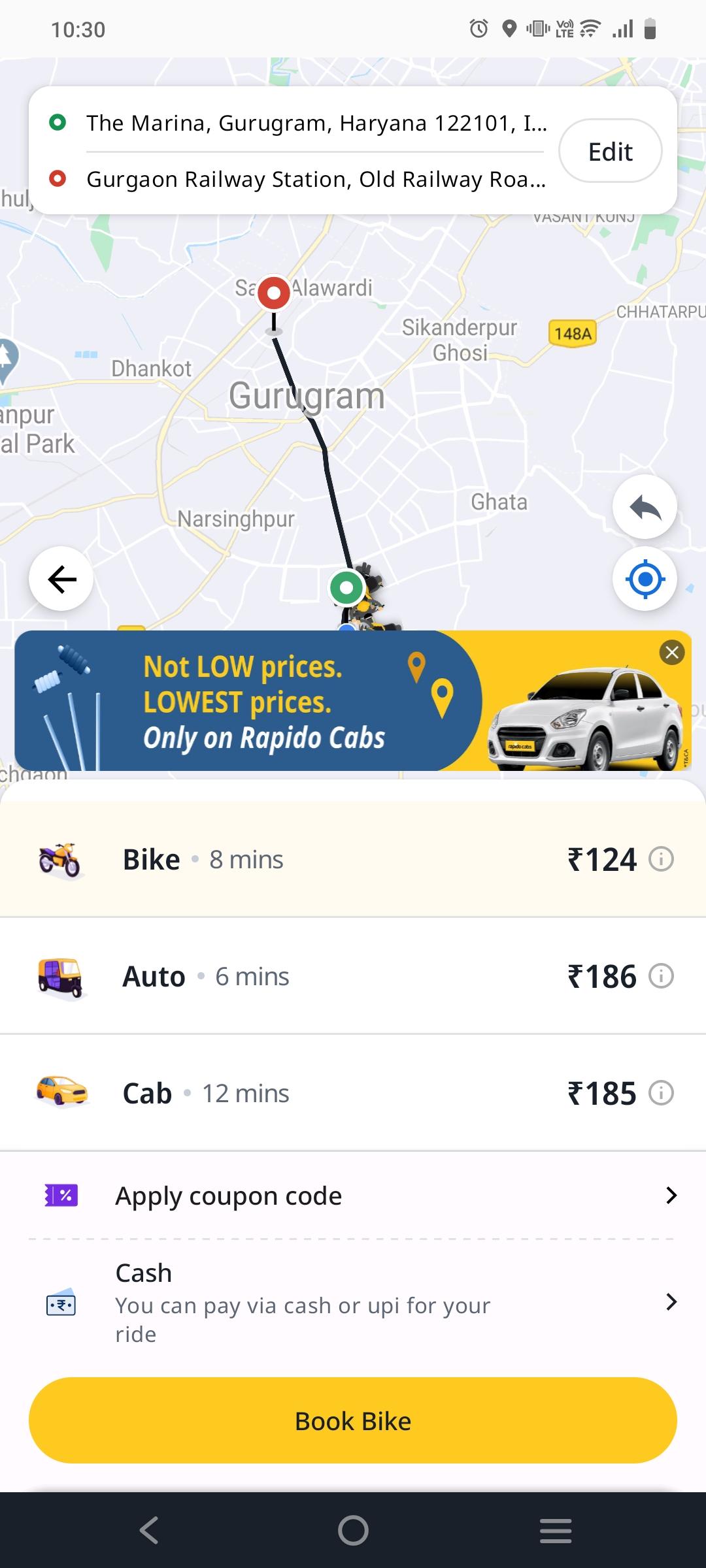Go back using the left arrow button
Viewport: 706px width, 1568px height.
[61, 579]
